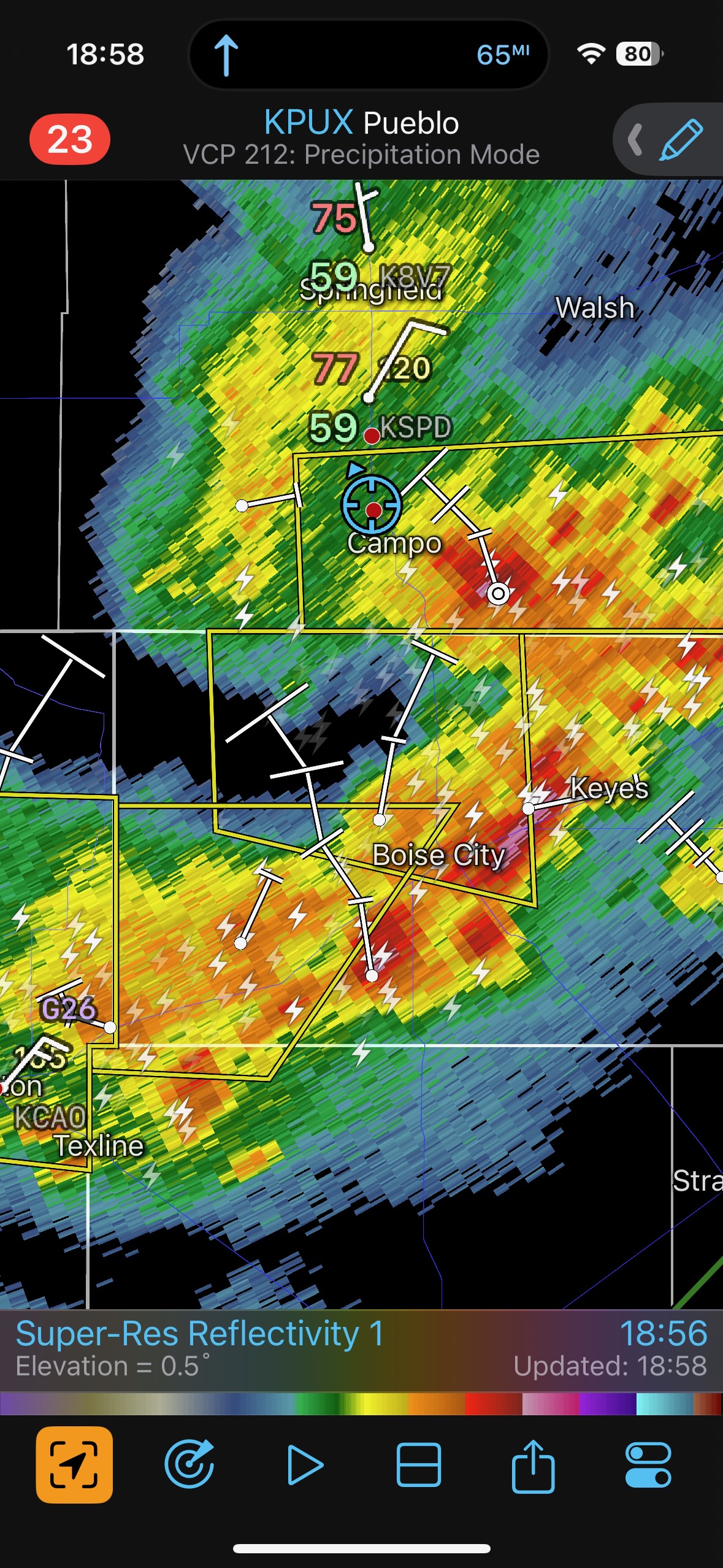Share the current radar image
Viewport: 723px width, 1568px height.
click(533, 1465)
